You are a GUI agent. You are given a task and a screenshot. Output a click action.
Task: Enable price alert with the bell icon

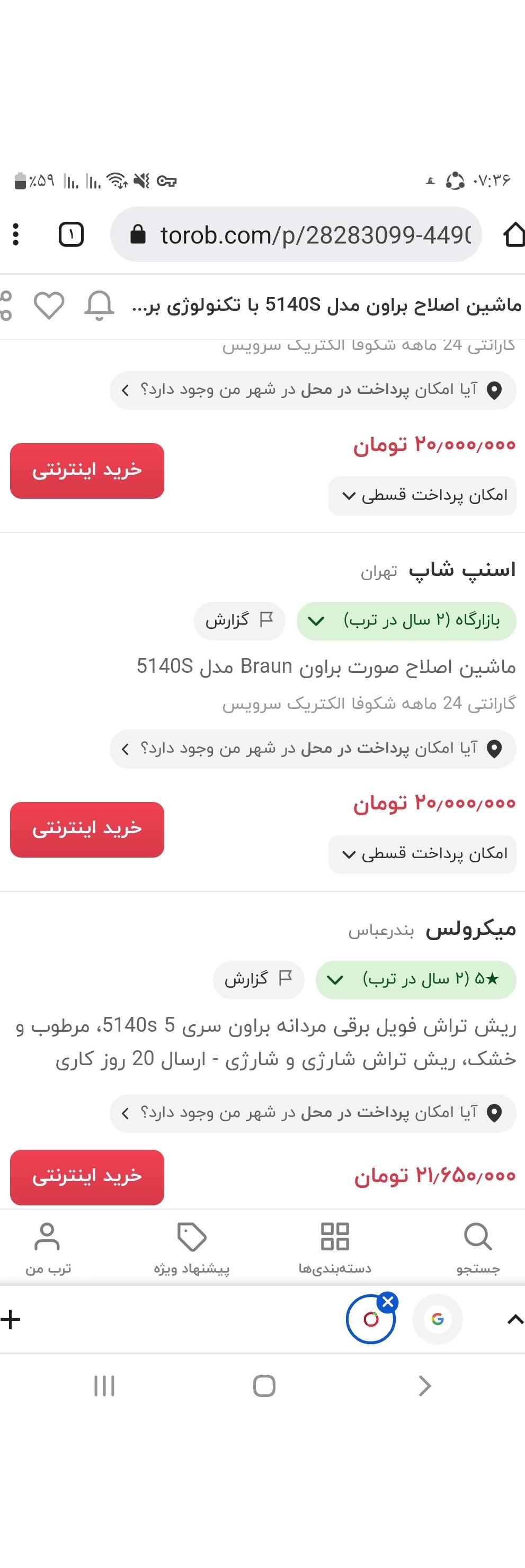click(99, 305)
